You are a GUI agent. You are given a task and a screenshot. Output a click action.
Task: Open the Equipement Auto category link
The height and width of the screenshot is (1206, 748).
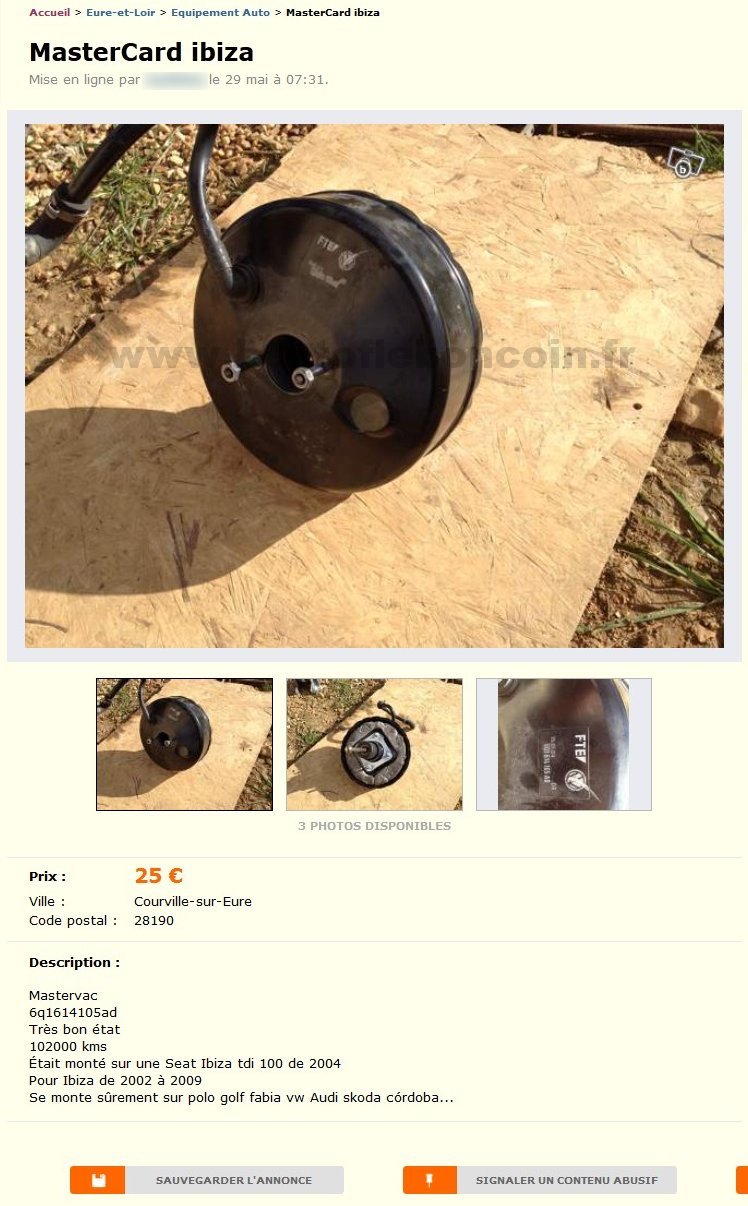pos(220,13)
